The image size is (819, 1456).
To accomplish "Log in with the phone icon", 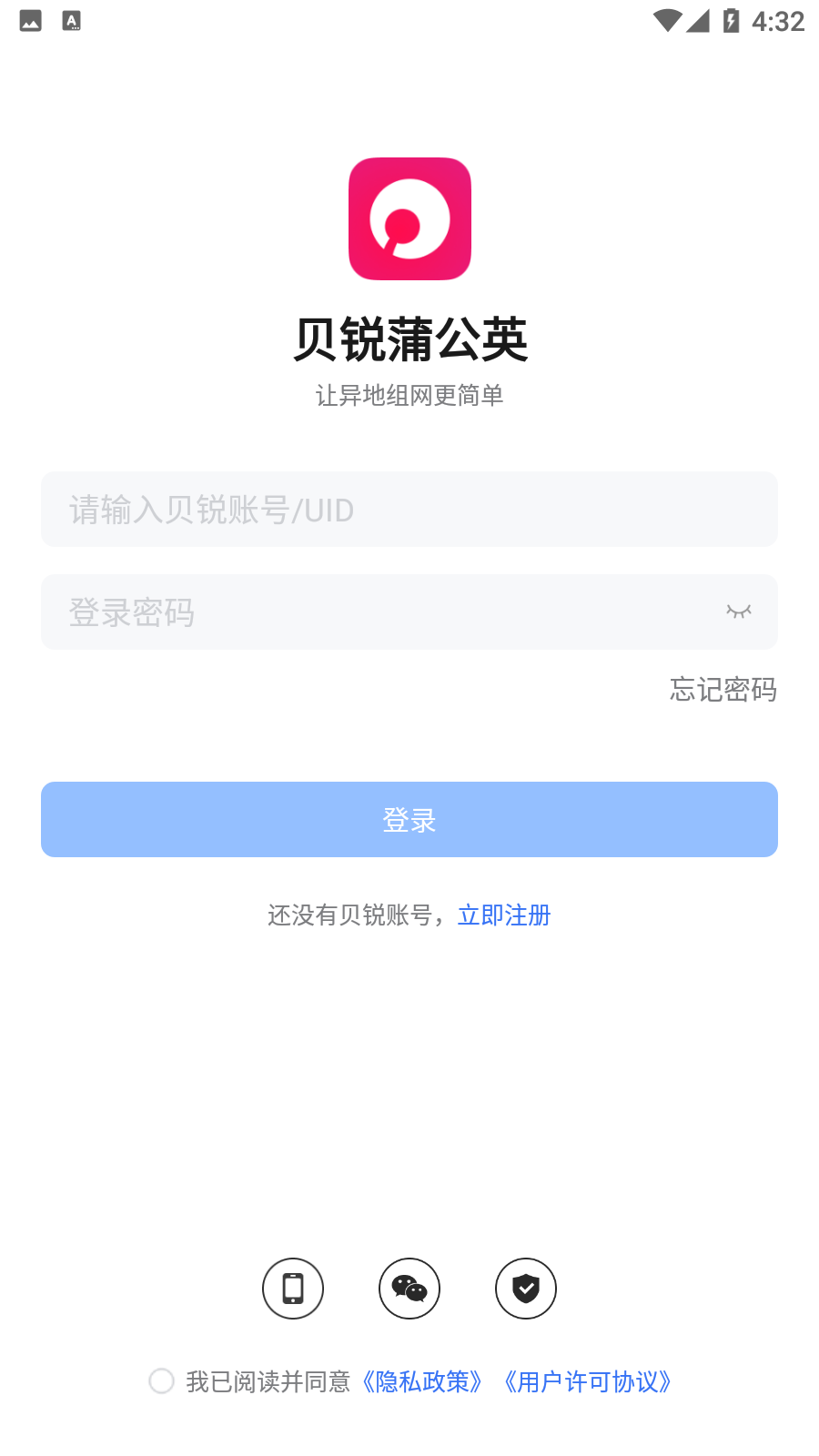I will pyautogui.click(x=293, y=1289).
